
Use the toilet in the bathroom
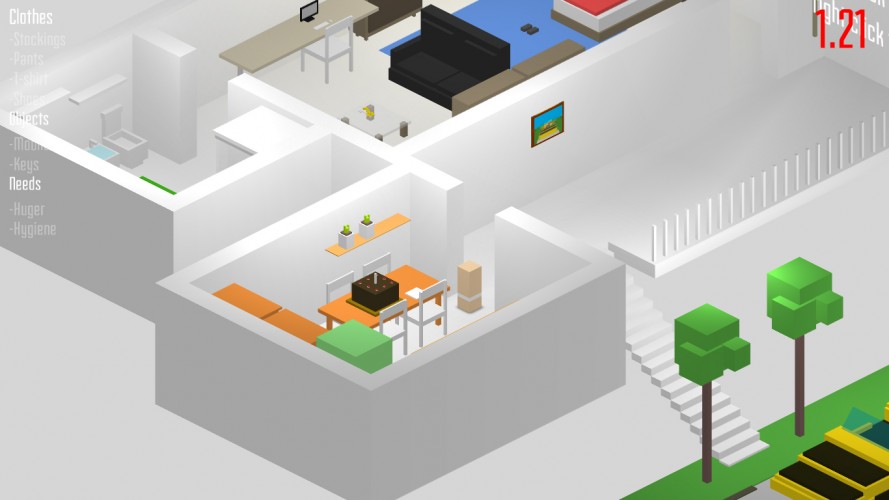pyautogui.click(x=121, y=138)
